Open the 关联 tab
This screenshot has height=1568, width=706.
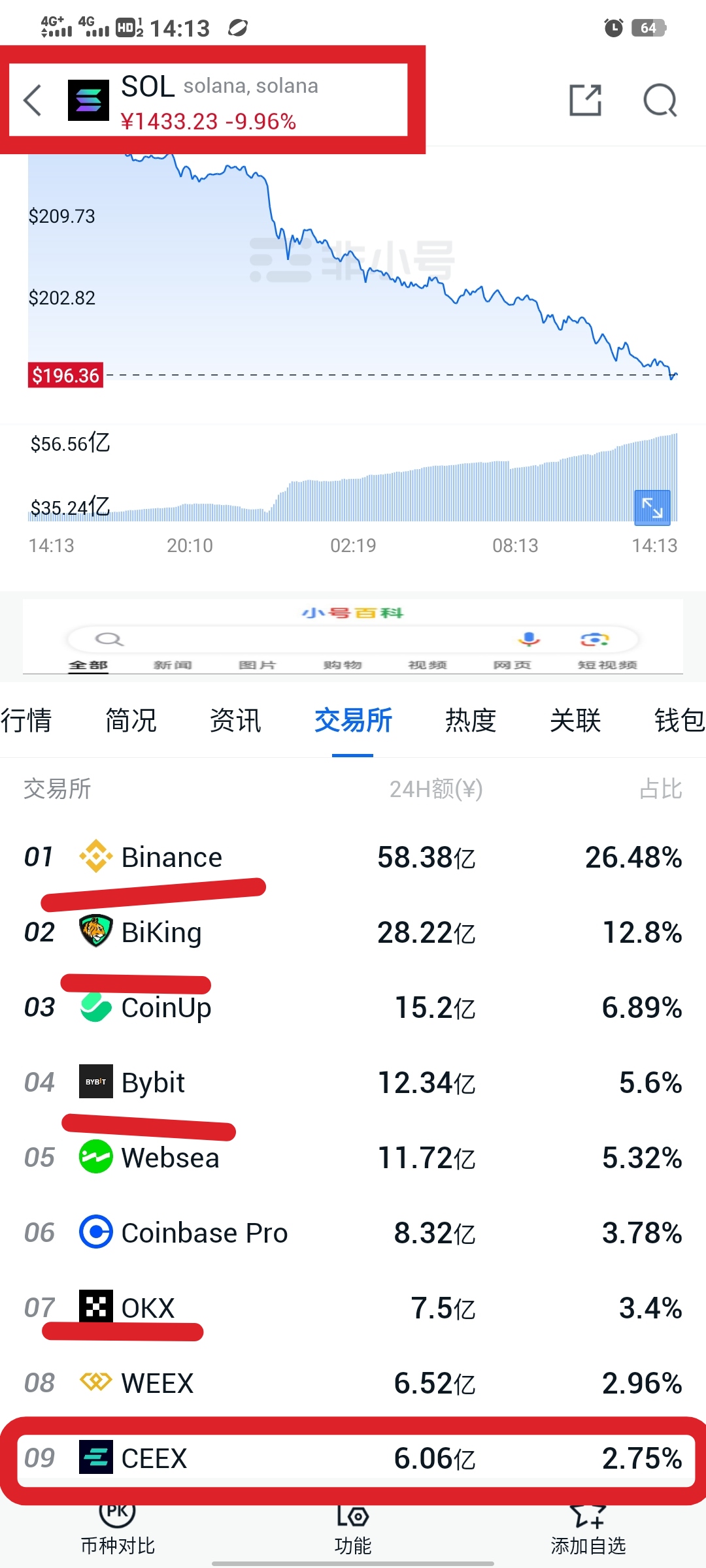pyautogui.click(x=575, y=721)
